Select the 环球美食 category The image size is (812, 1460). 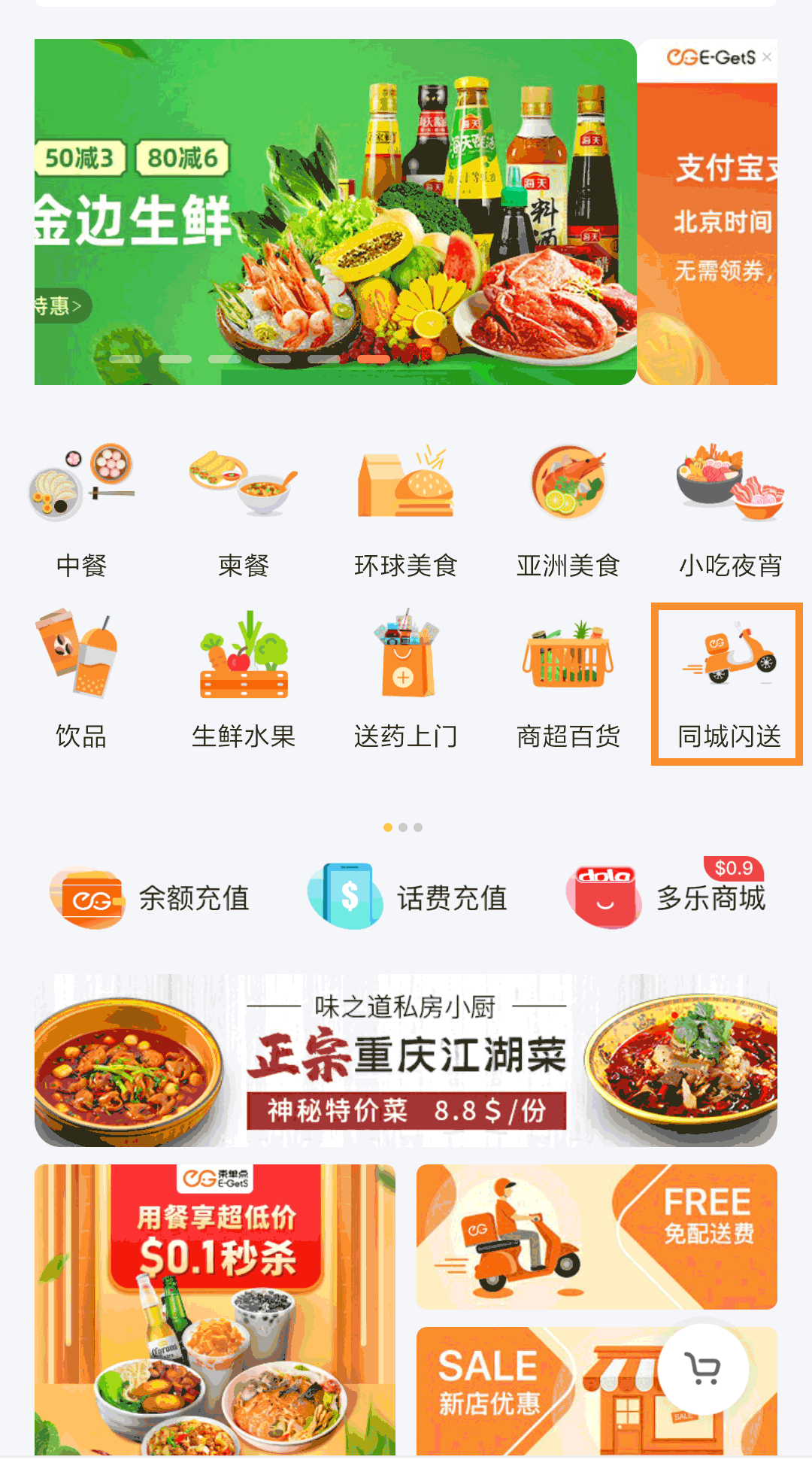(x=406, y=511)
